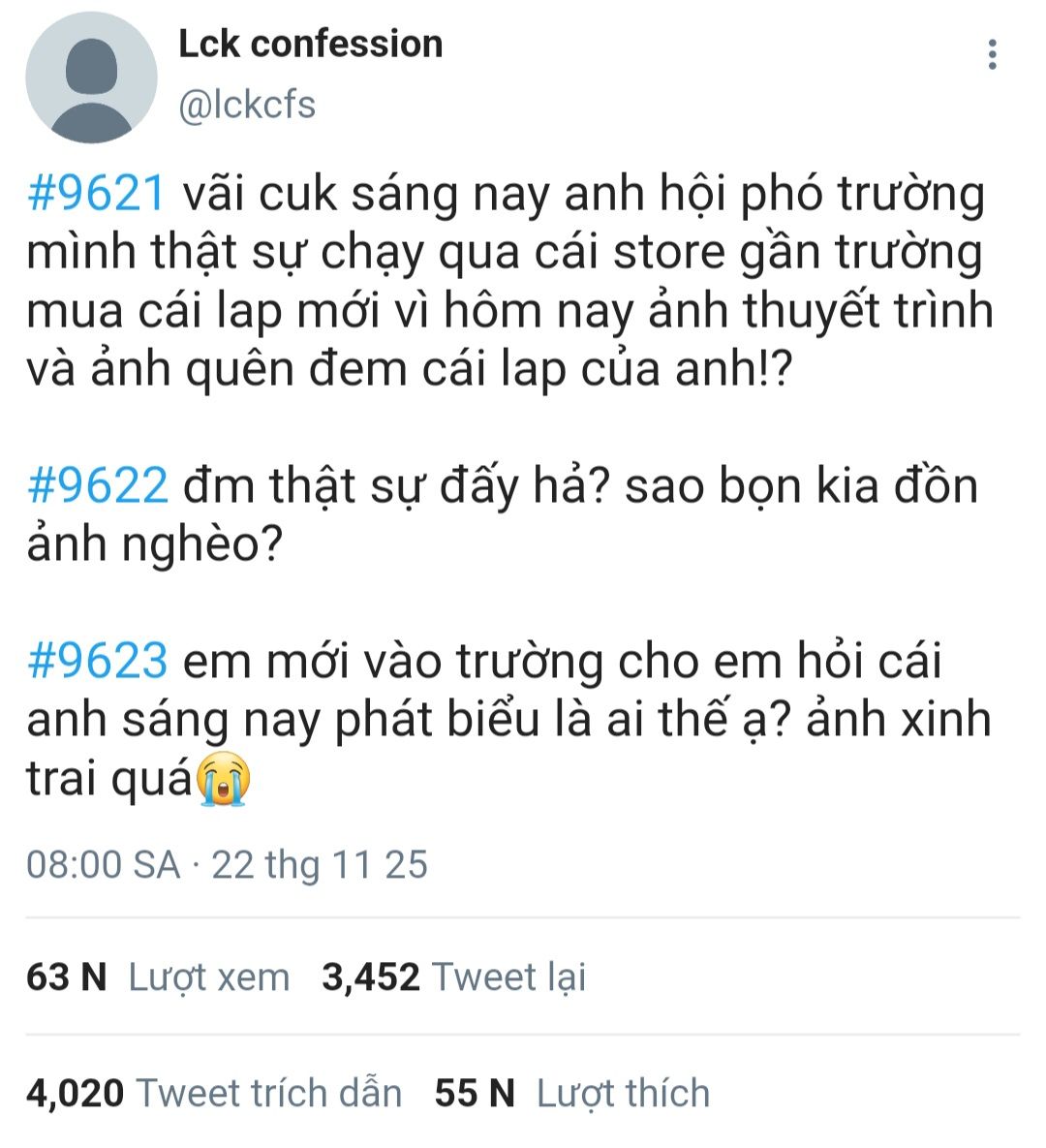The height and width of the screenshot is (1148, 1046).
Task: Open the tweet's three-dot overflow menu
Action: [992, 55]
